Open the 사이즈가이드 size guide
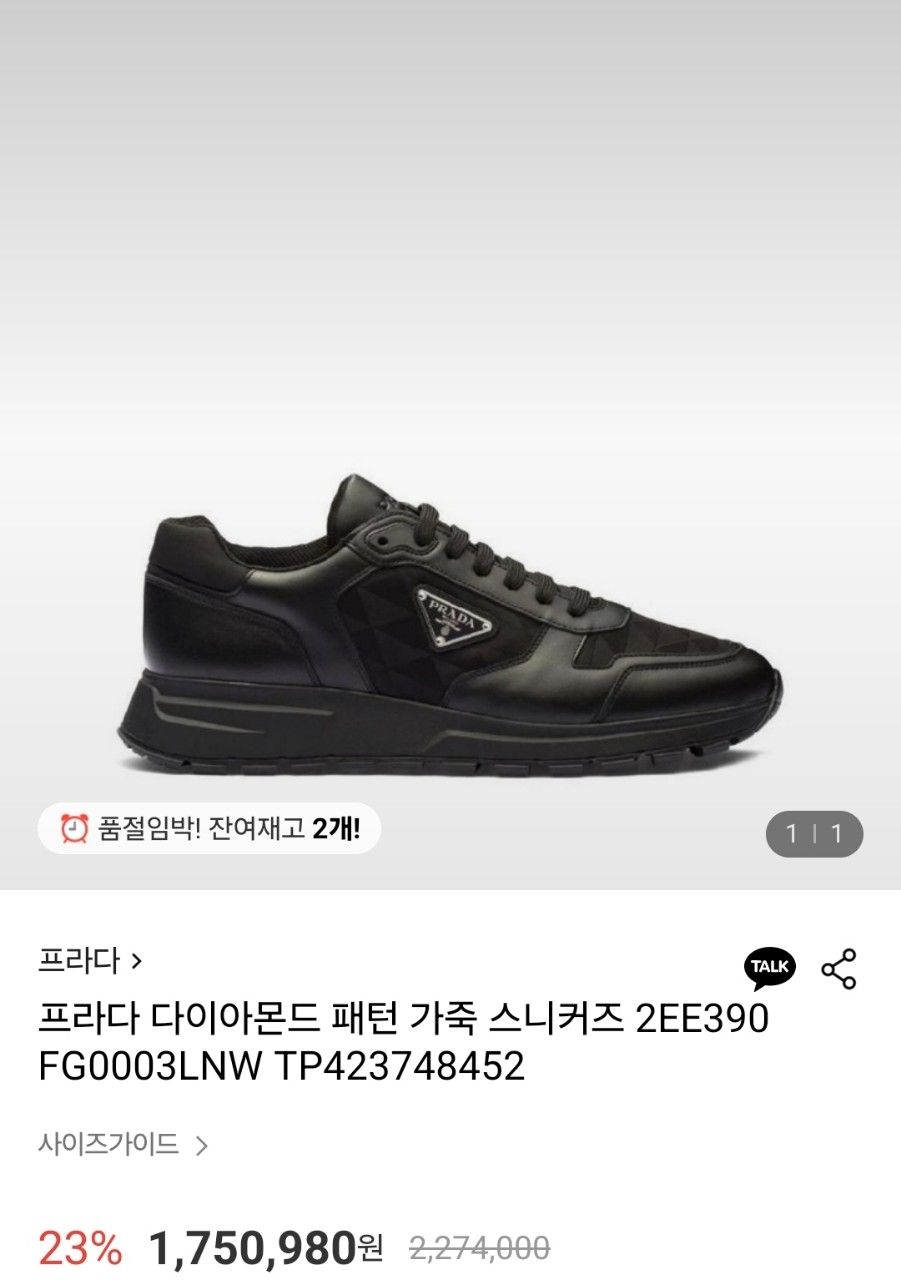Viewport: 901px width, 1280px height. point(123,1144)
